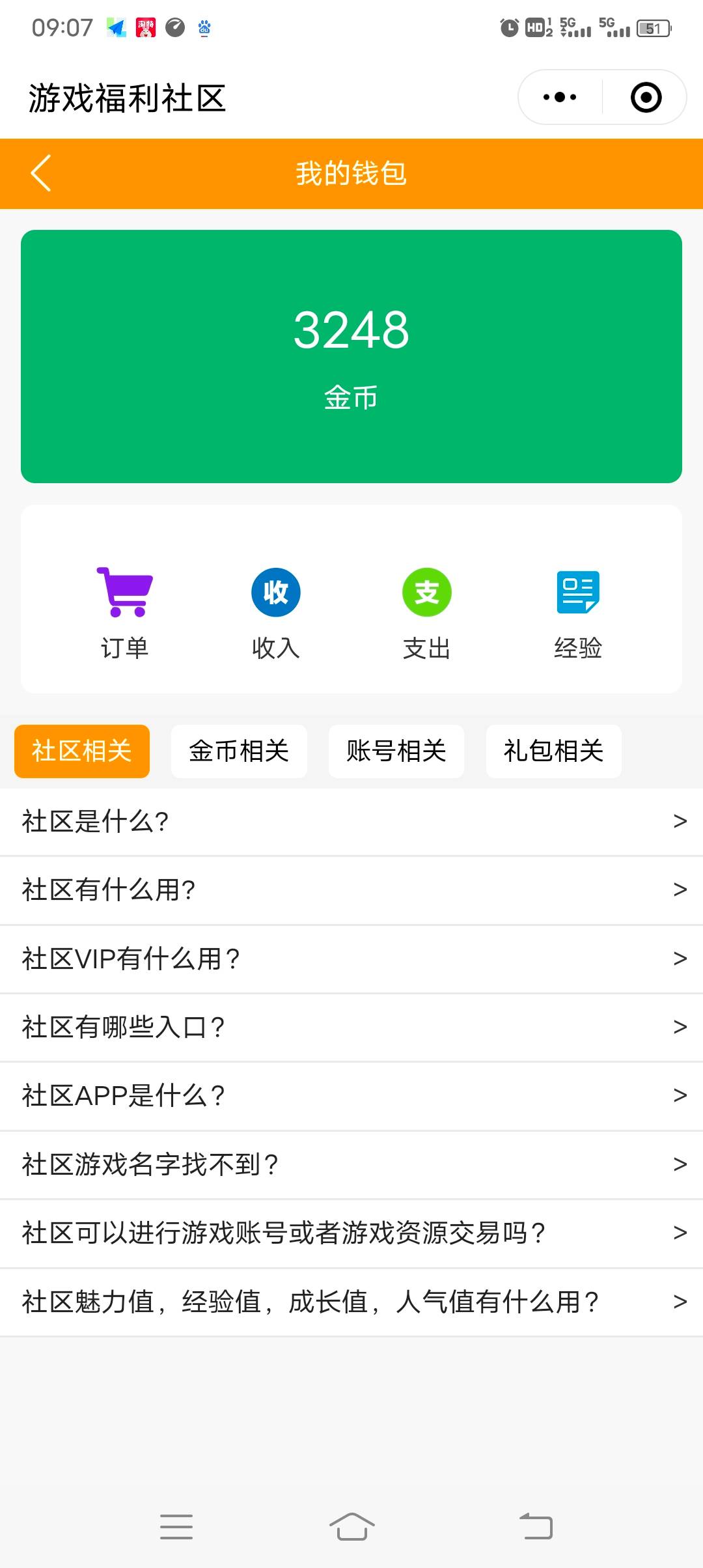Viewport: 703px width, 1568px height.
Task: Open the question about 游戏账号 and 资源交易
Action: [x=351, y=1233]
